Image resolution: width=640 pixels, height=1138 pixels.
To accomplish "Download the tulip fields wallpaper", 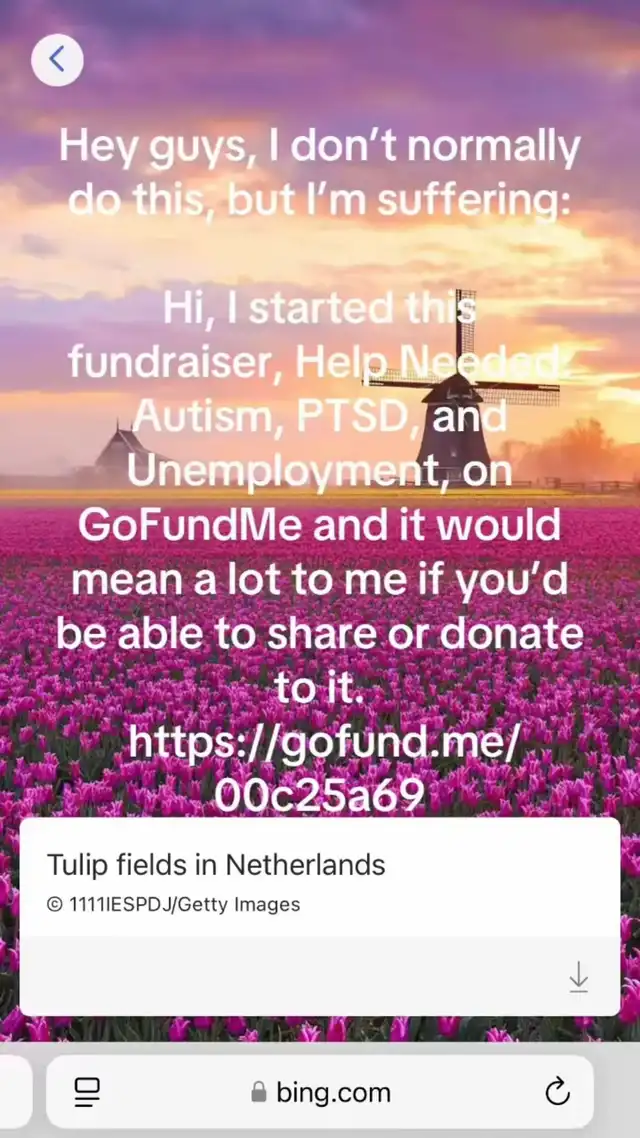I will coord(578,977).
